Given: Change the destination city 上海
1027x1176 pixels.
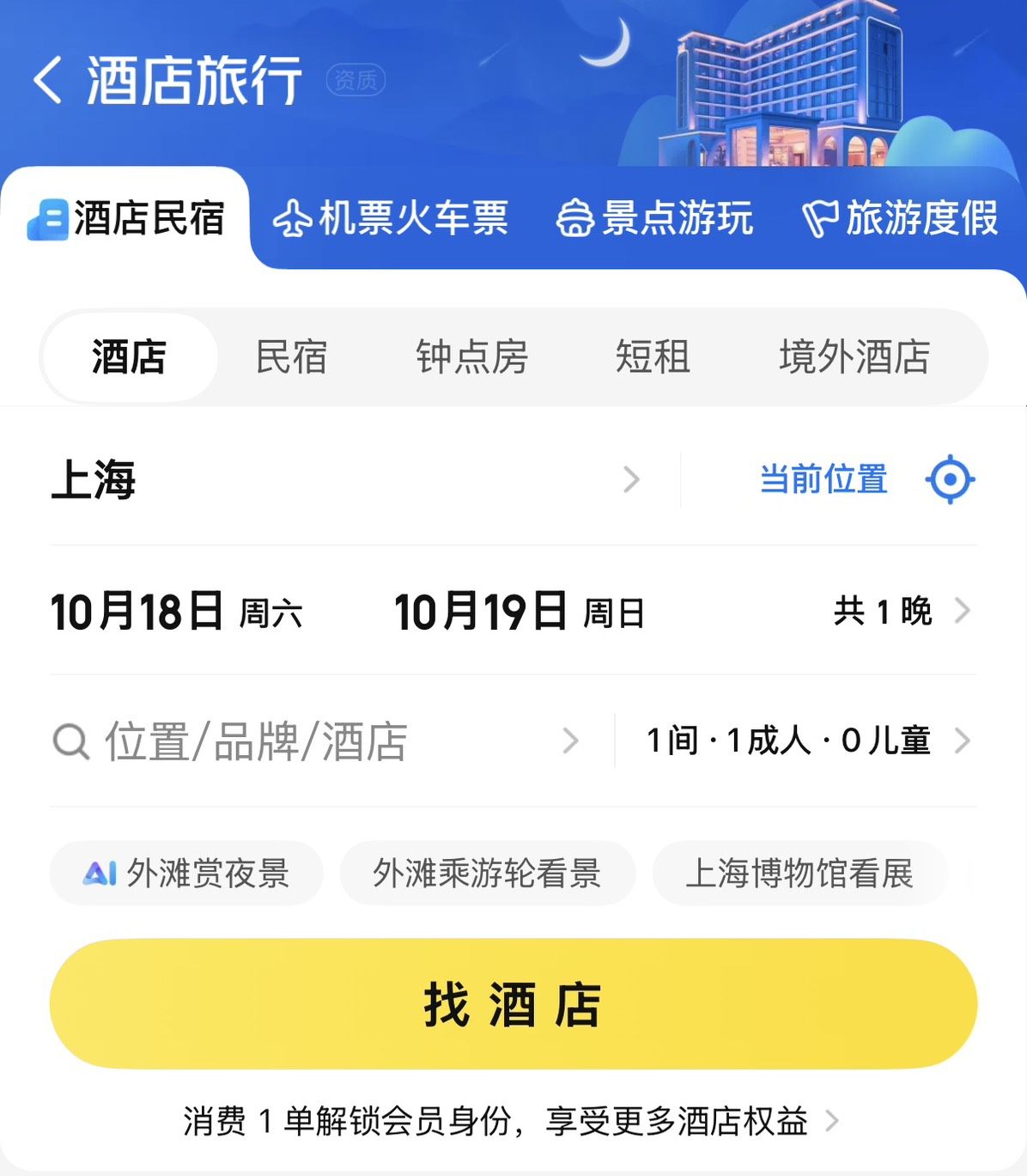Looking at the screenshot, I should coord(343,479).
